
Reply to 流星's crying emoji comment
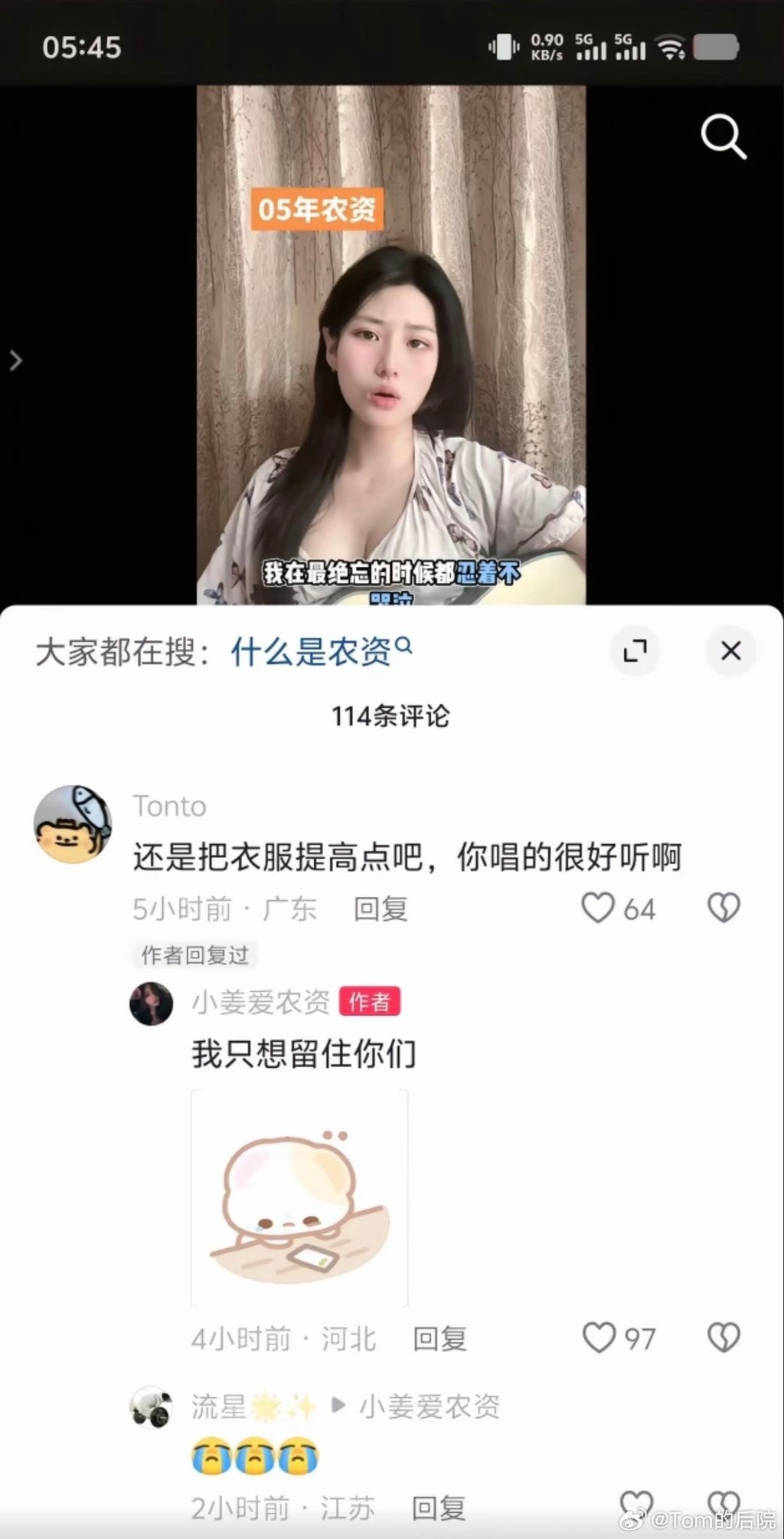tap(439, 1508)
